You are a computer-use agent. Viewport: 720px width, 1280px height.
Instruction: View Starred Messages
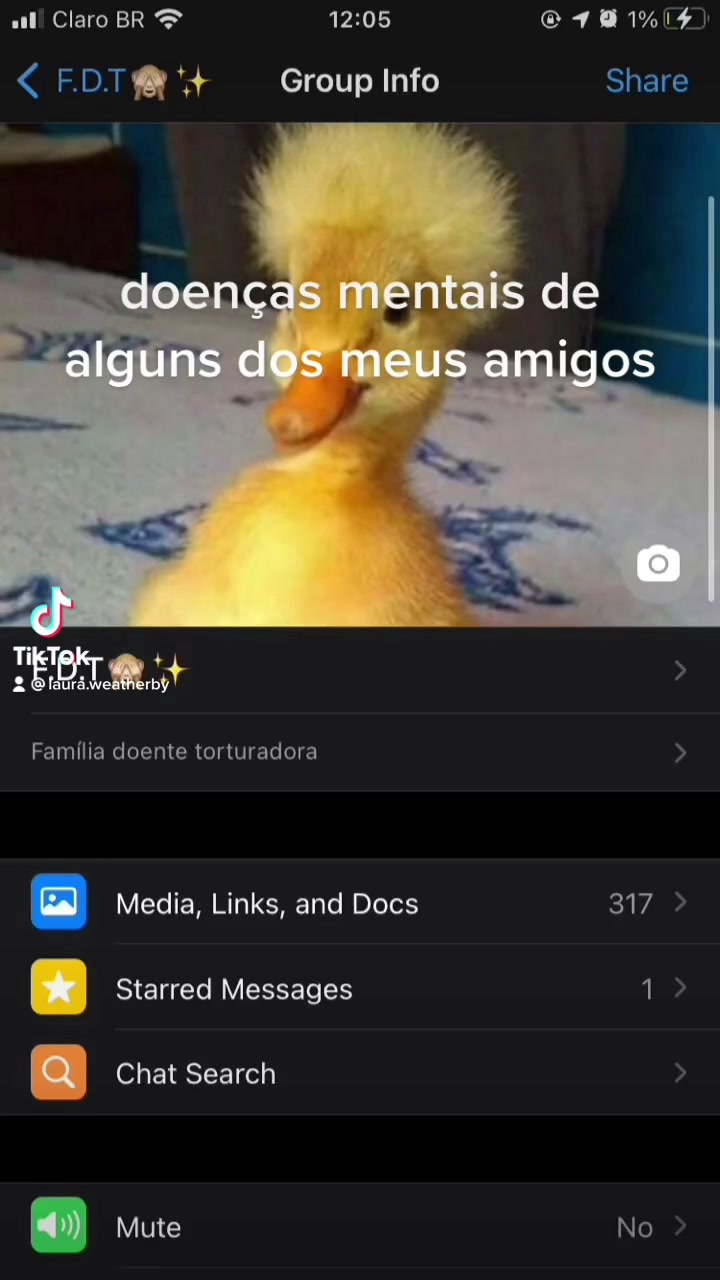(x=360, y=989)
